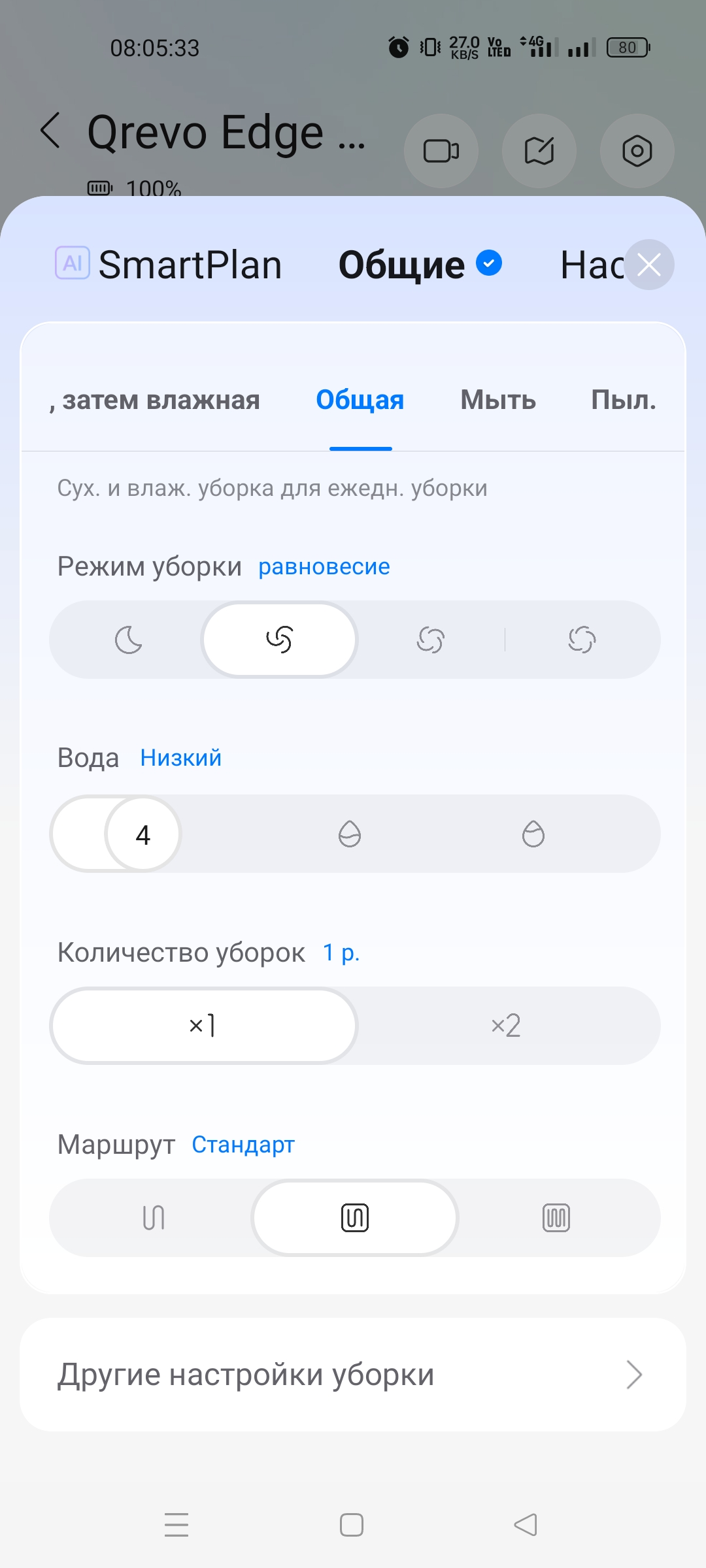Viewport: 706px width, 1568px height.
Task: Select the Мыть tab
Action: click(x=498, y=400)
